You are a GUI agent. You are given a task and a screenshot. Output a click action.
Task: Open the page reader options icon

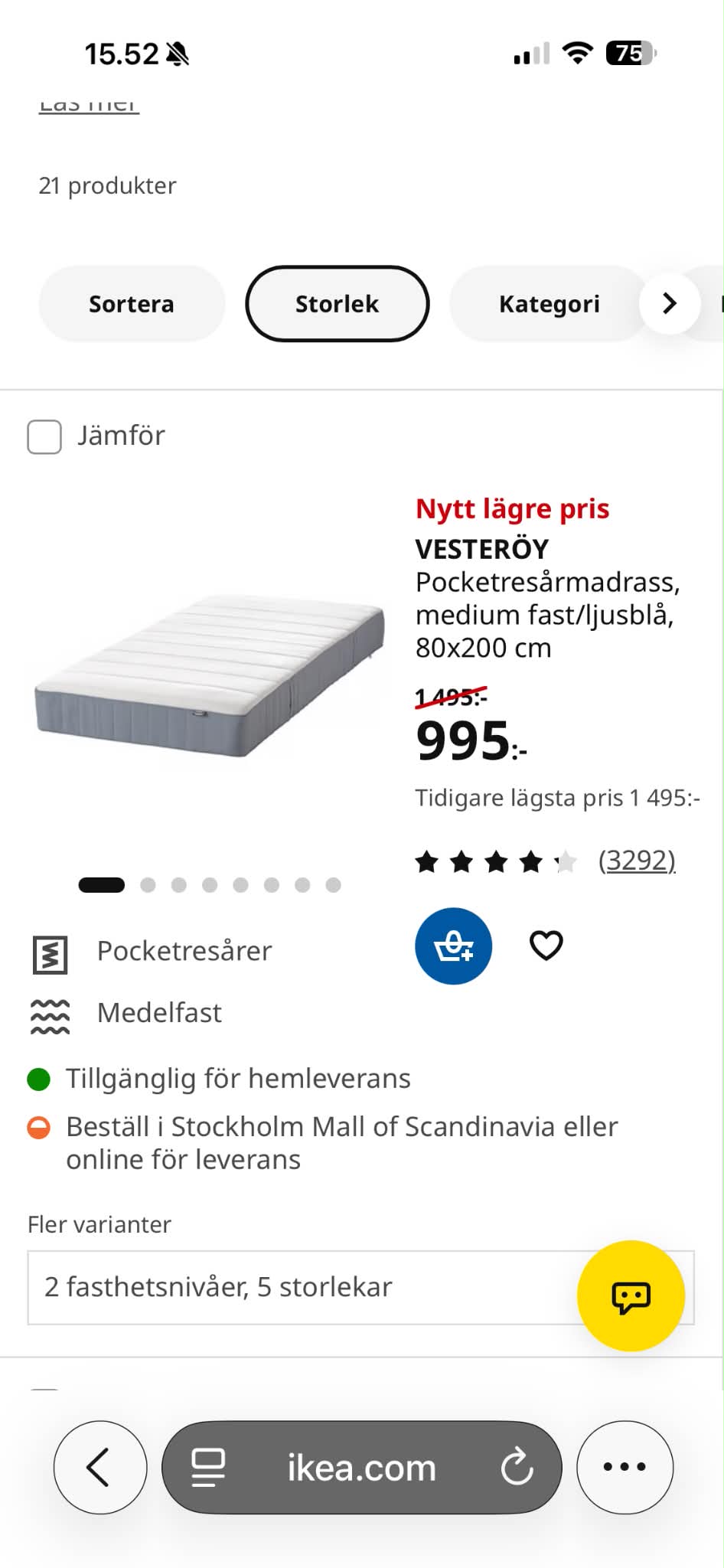point(207,1467)
